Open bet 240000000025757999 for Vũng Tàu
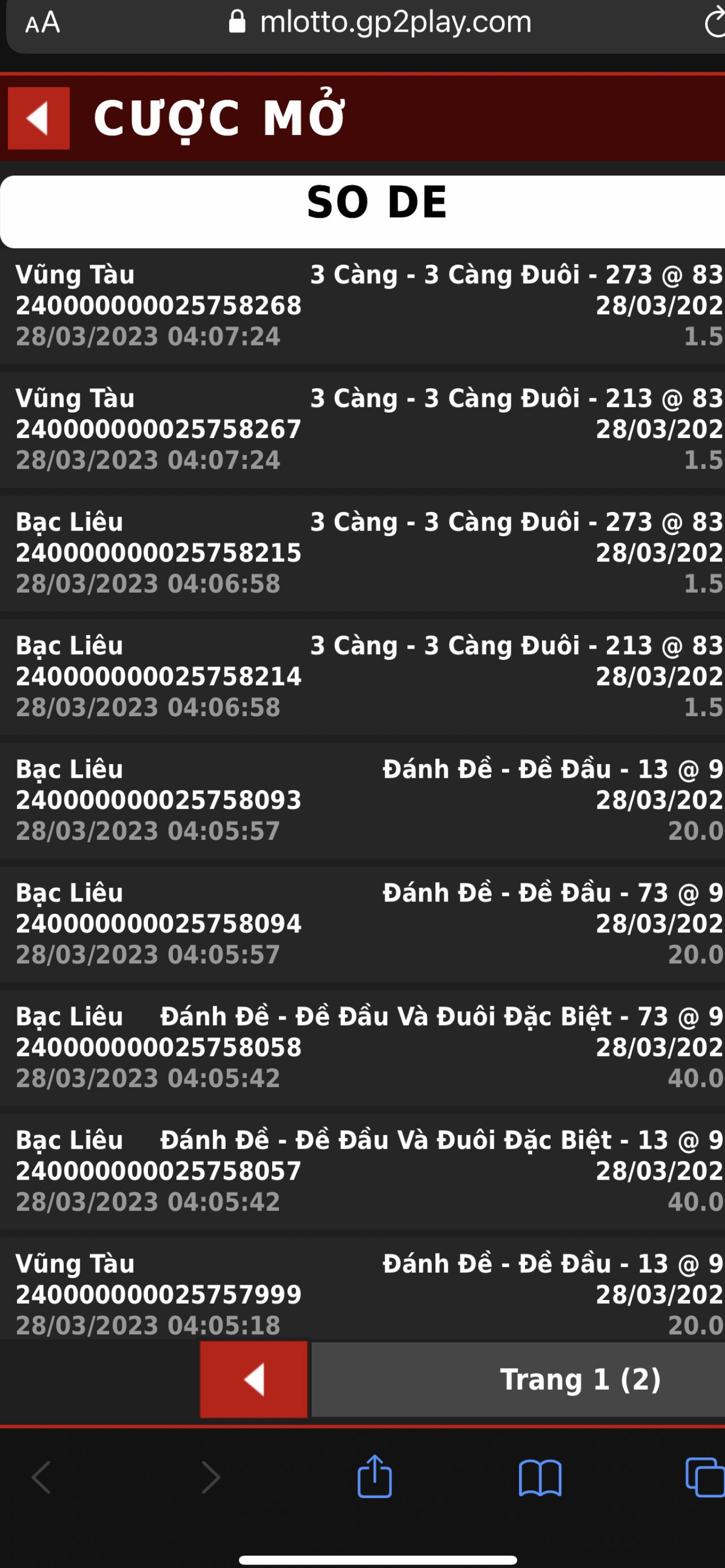This screenshot has height=1568, width=725. tap(363, 1288)
